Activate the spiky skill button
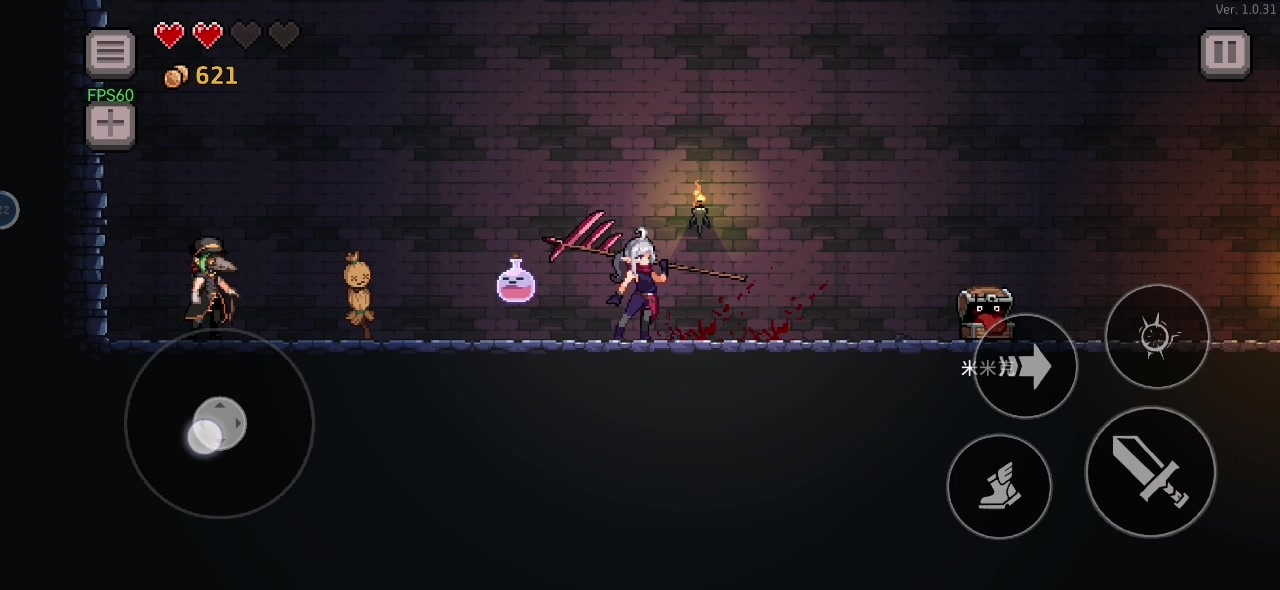 tap(1157, 336)
